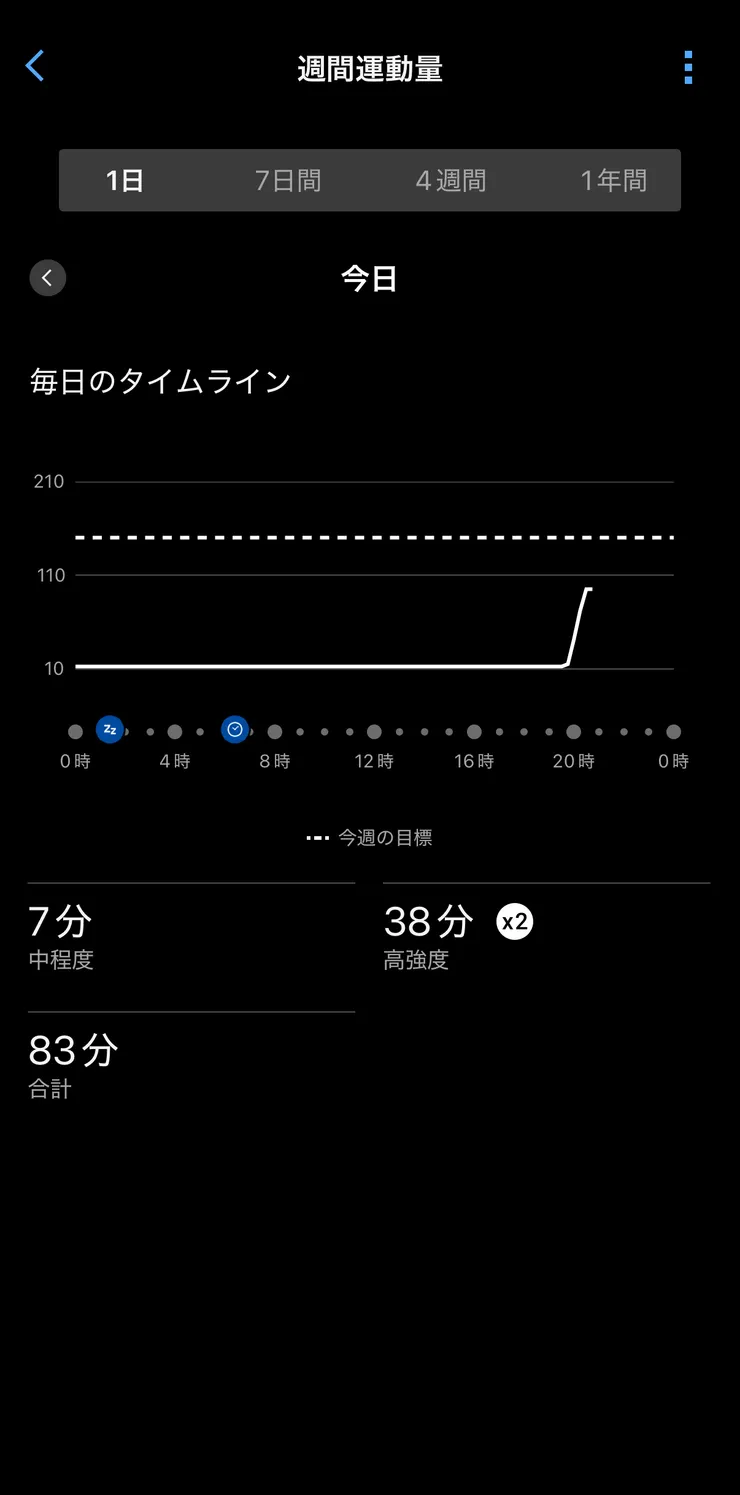
Task: Select the event dot at 0時
Action: point(74,729)
